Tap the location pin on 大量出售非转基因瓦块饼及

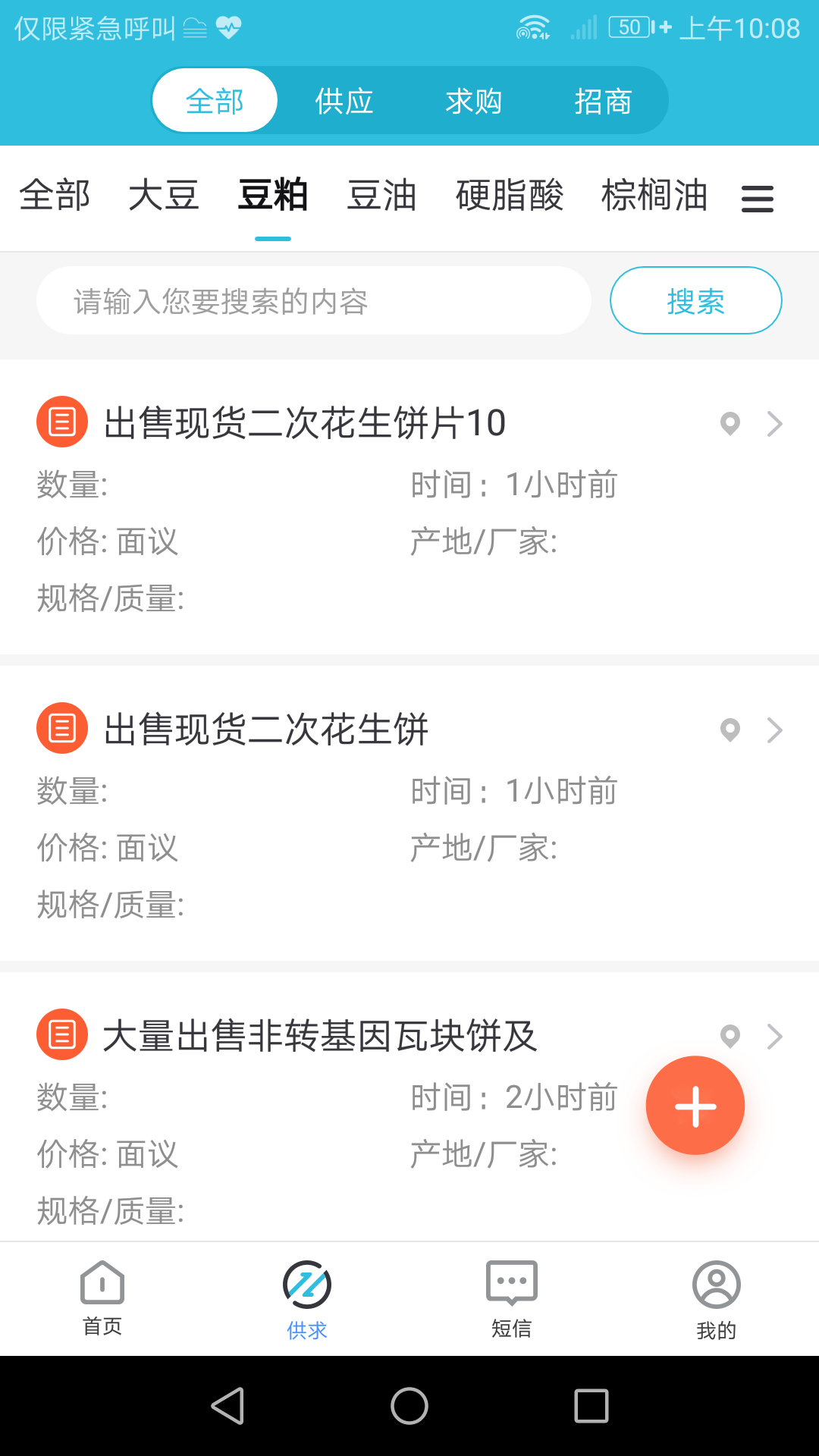pos(730,1037)
